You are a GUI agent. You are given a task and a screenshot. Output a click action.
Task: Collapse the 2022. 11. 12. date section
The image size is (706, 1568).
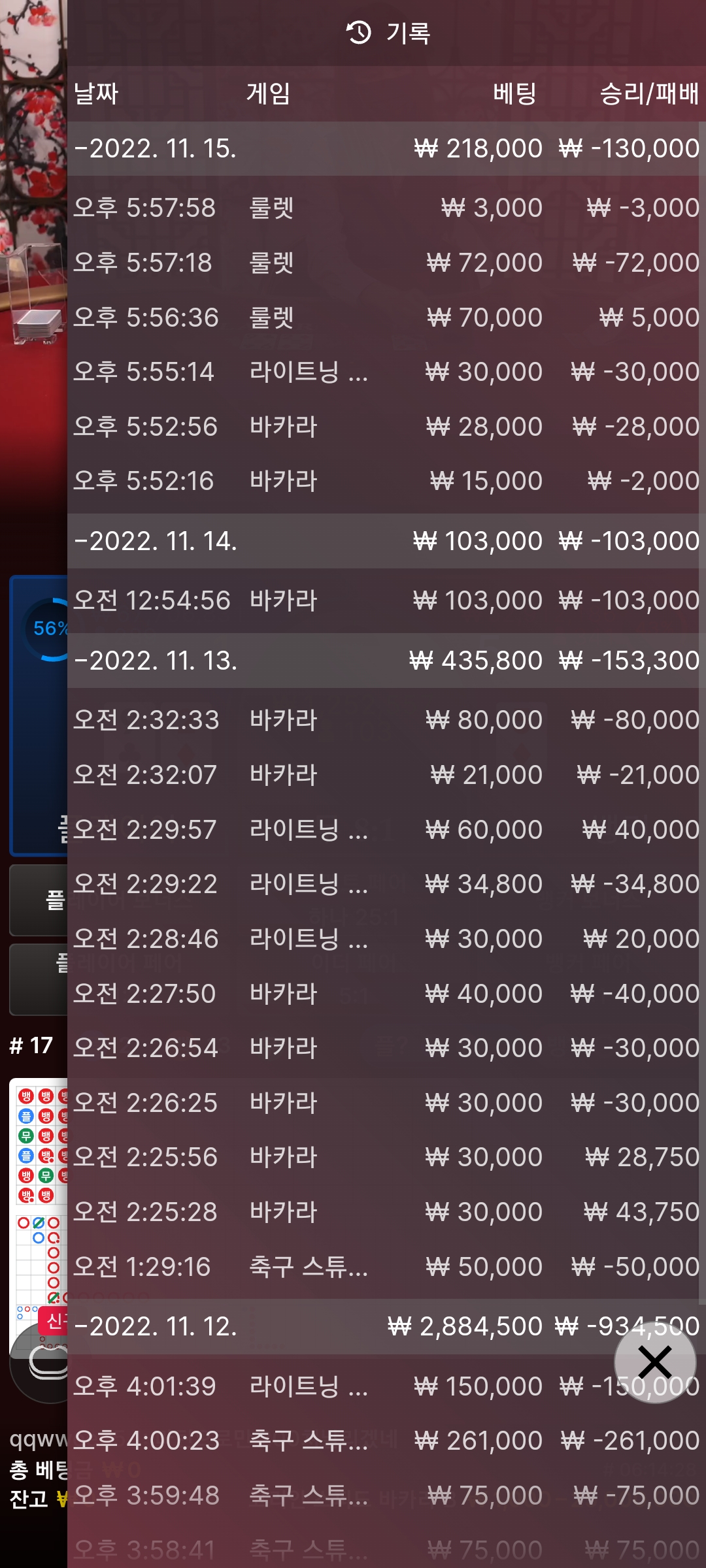pos(156,1326)
